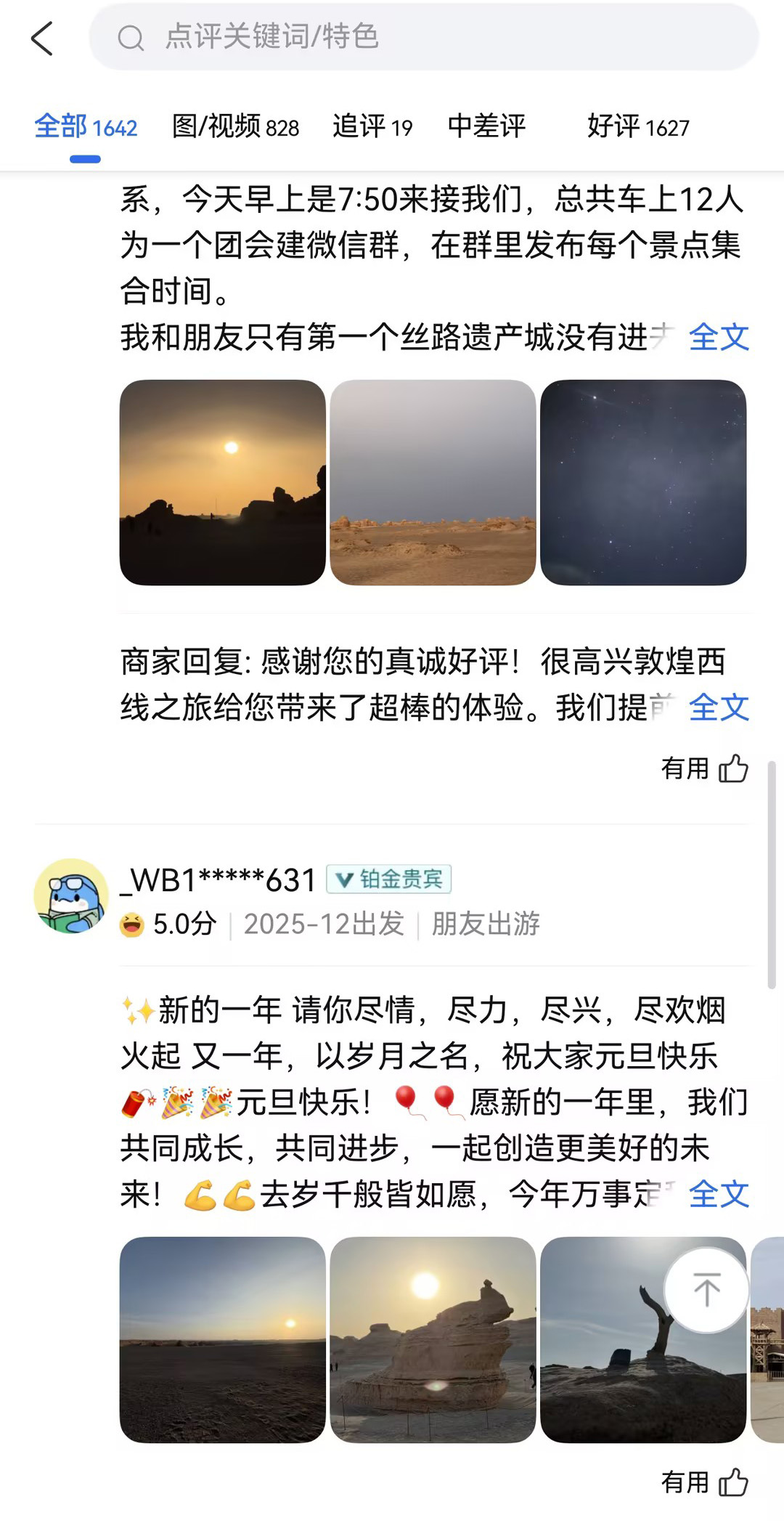
Task: Open the profile avatar of _WB1*****631
Action: [x=71, y=895]
